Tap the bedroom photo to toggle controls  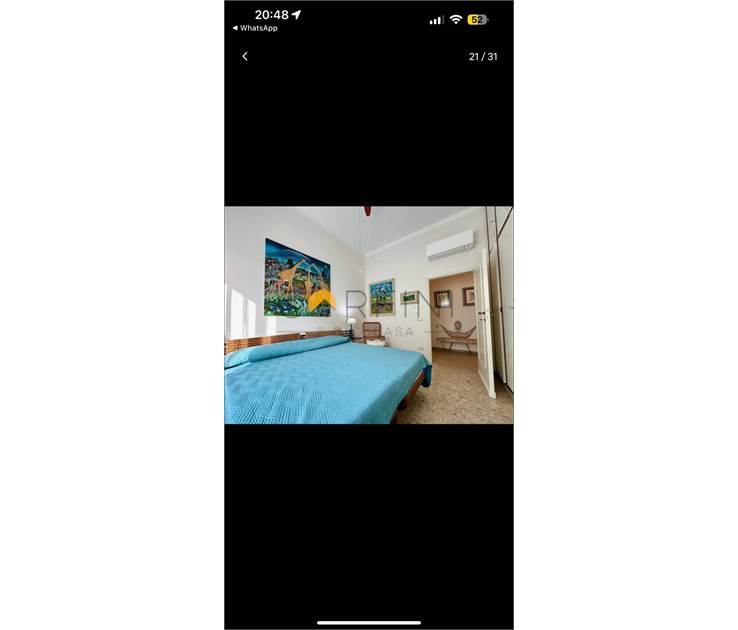tap(368, 315)
